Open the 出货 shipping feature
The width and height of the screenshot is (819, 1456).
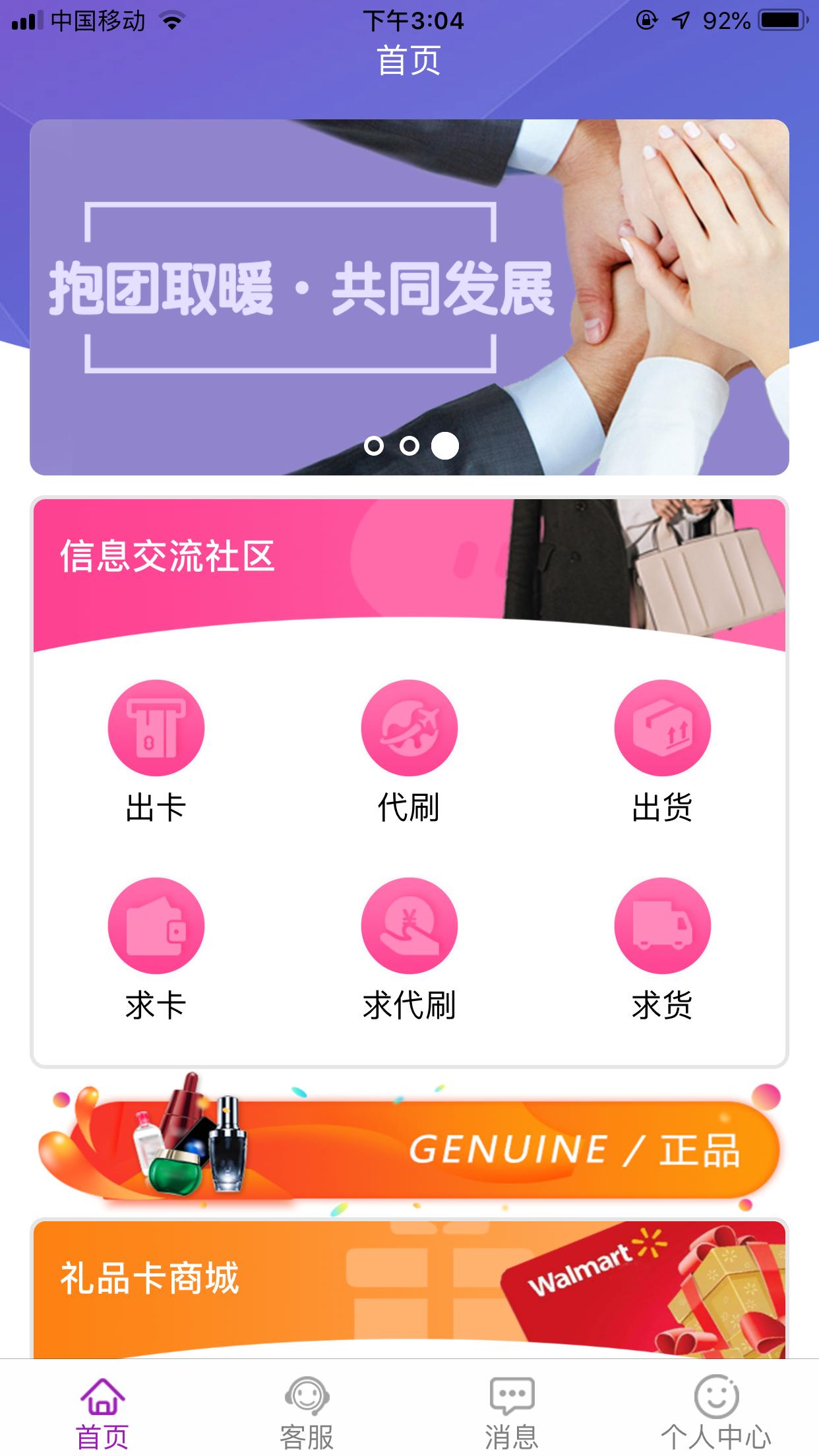coord(664,727)
